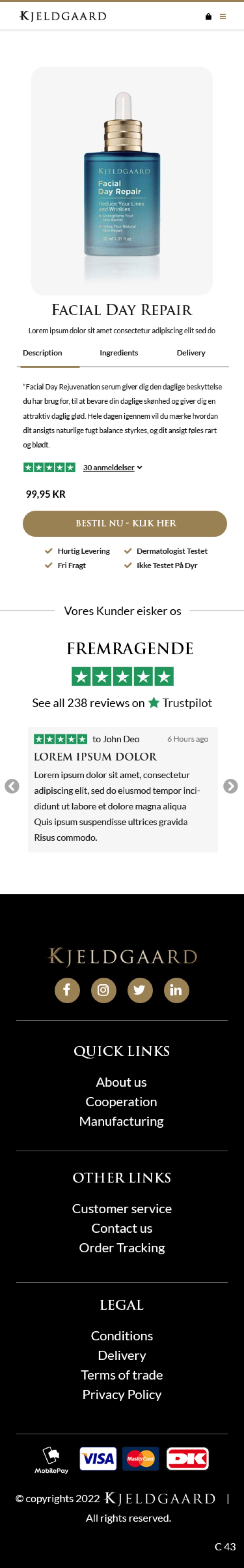This screenshot has width=244, height=1568.
Task: Open Terms of trade
Action: tap(122, 1375)
